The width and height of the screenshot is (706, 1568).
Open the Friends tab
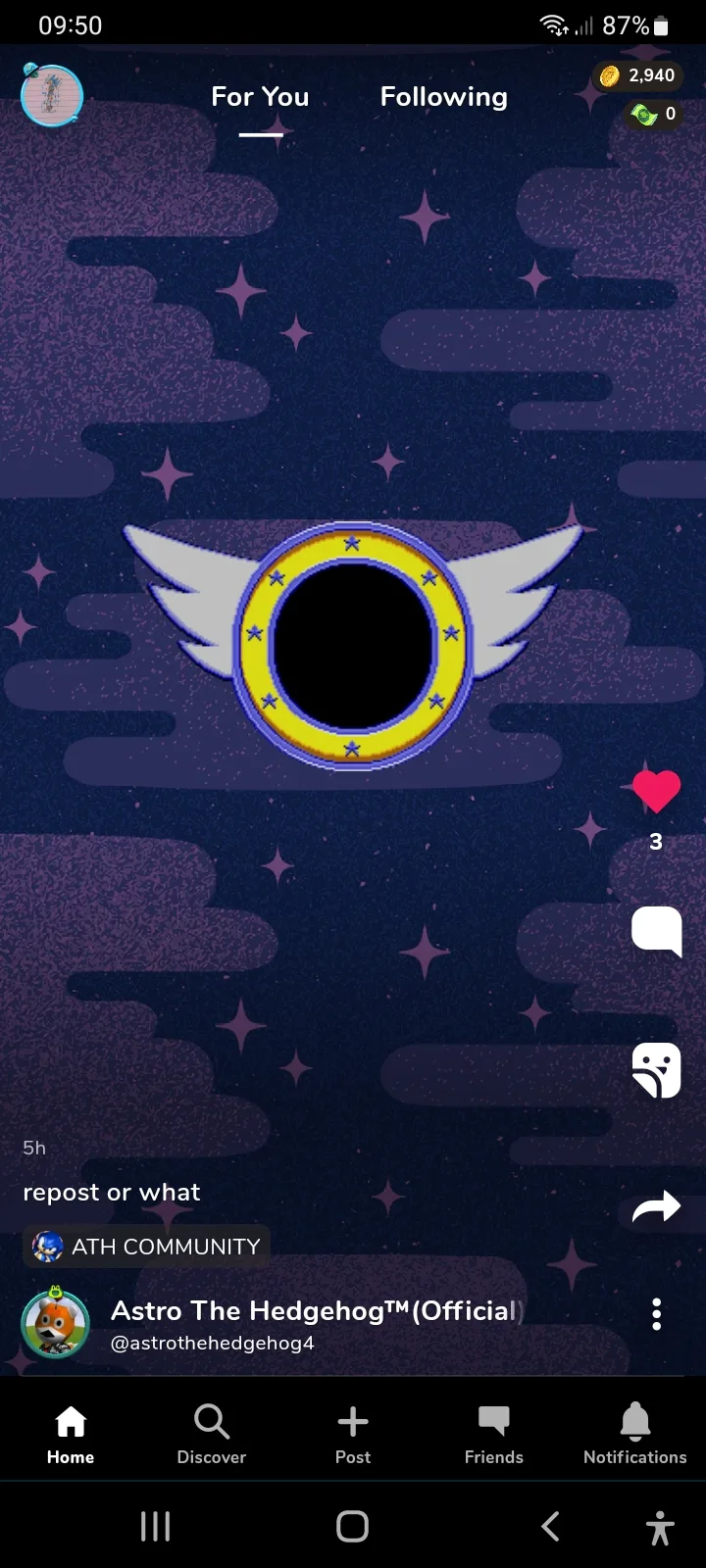494,1434
